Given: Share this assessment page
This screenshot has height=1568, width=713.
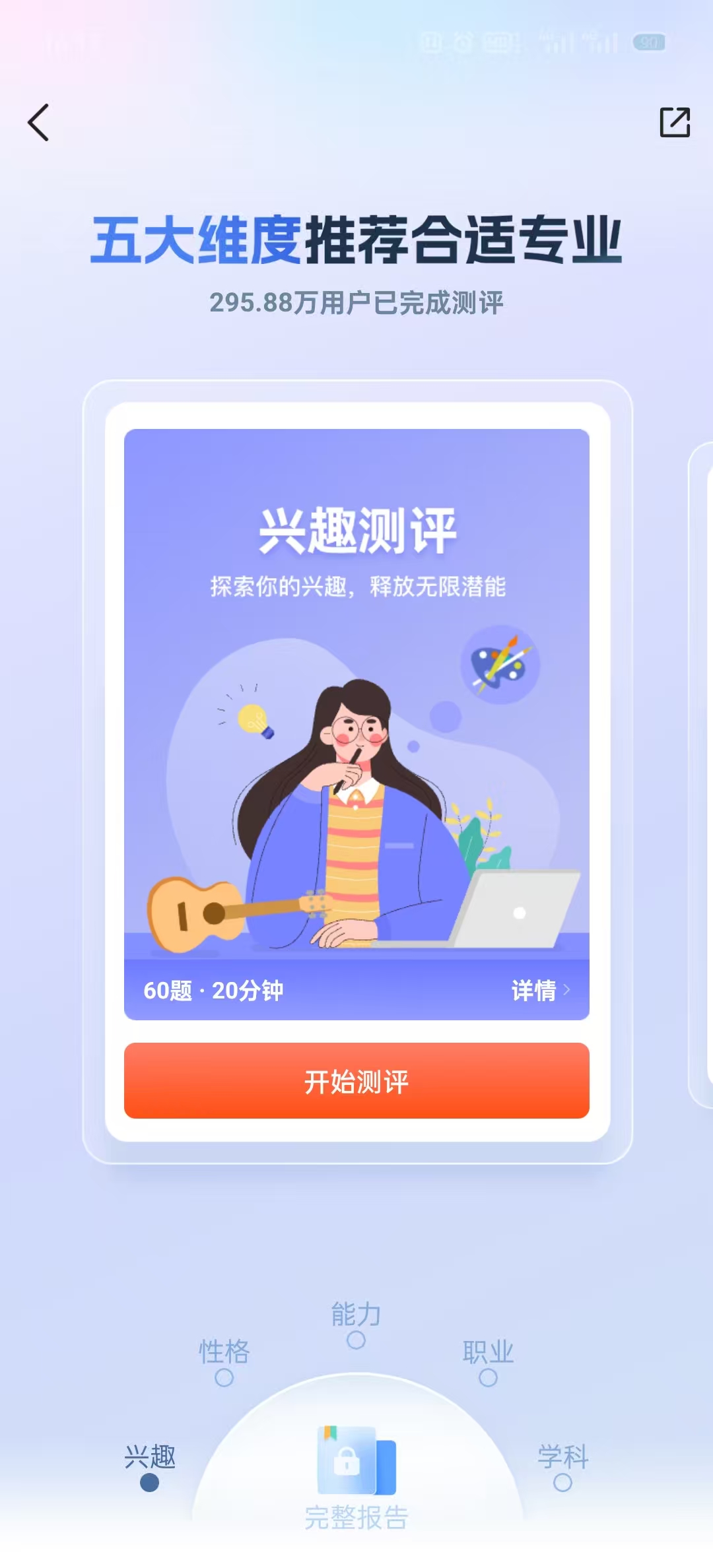Looking at the screenshot, I should pyautogui.click(x=675, y=122).
